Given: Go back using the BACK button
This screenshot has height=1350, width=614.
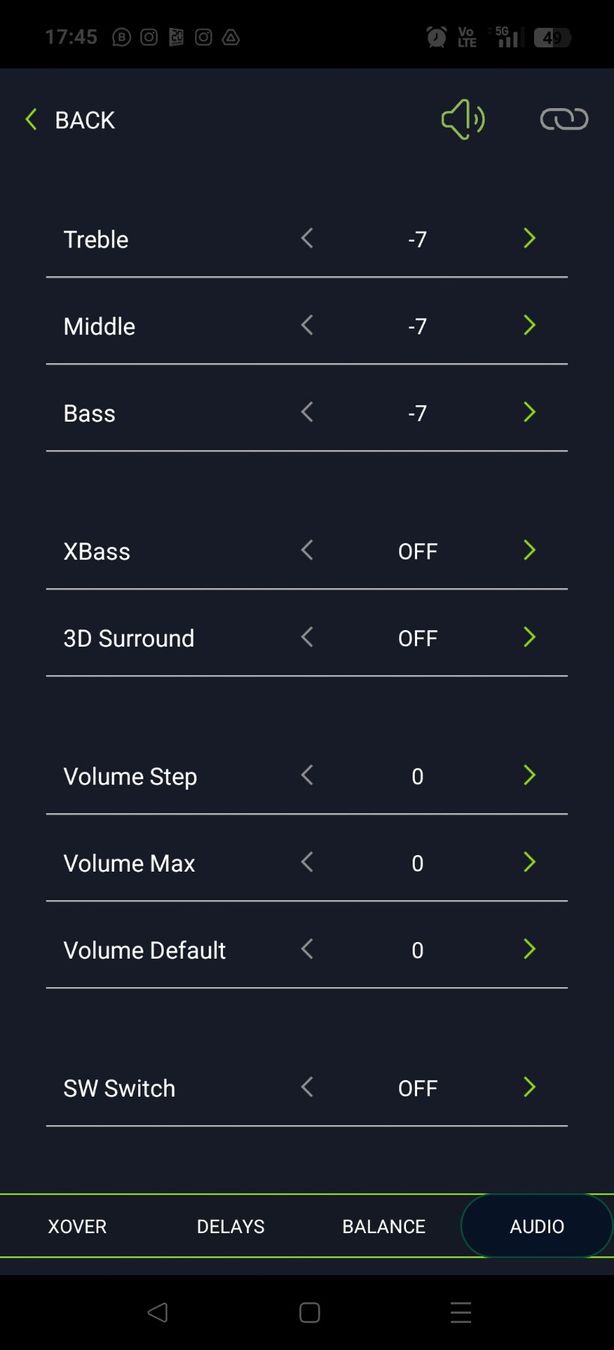Looking at the screenshot, I should point(70,120).
